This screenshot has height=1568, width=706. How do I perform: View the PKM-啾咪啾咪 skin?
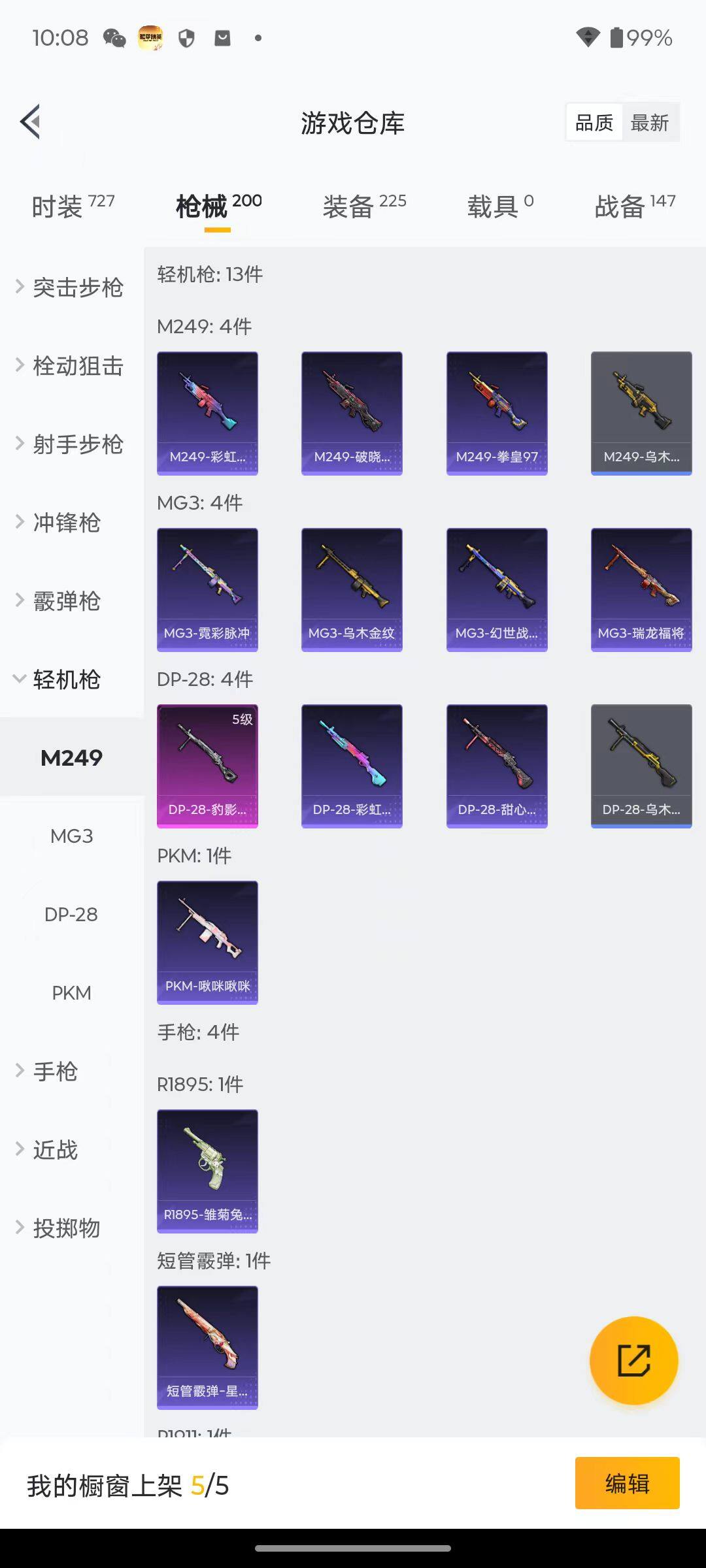[x=207, y=942]
